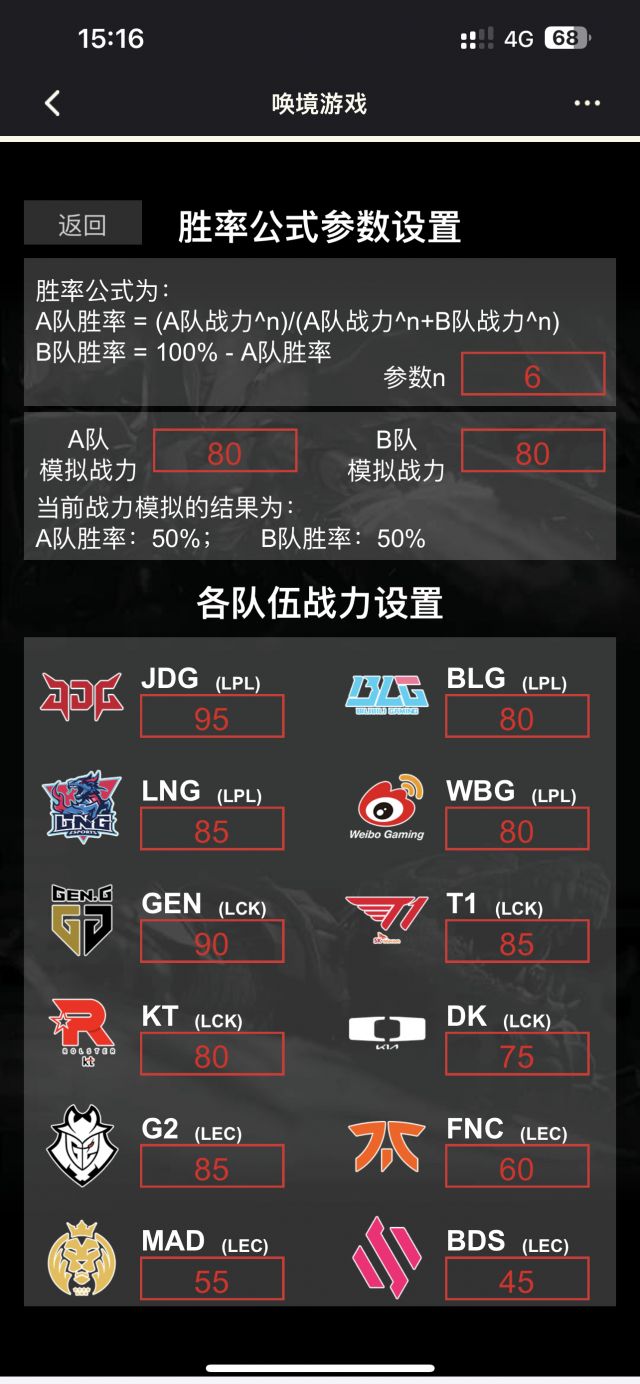Change MAD team power value
640x1384 pixels.
click(x=211, y=1279)
